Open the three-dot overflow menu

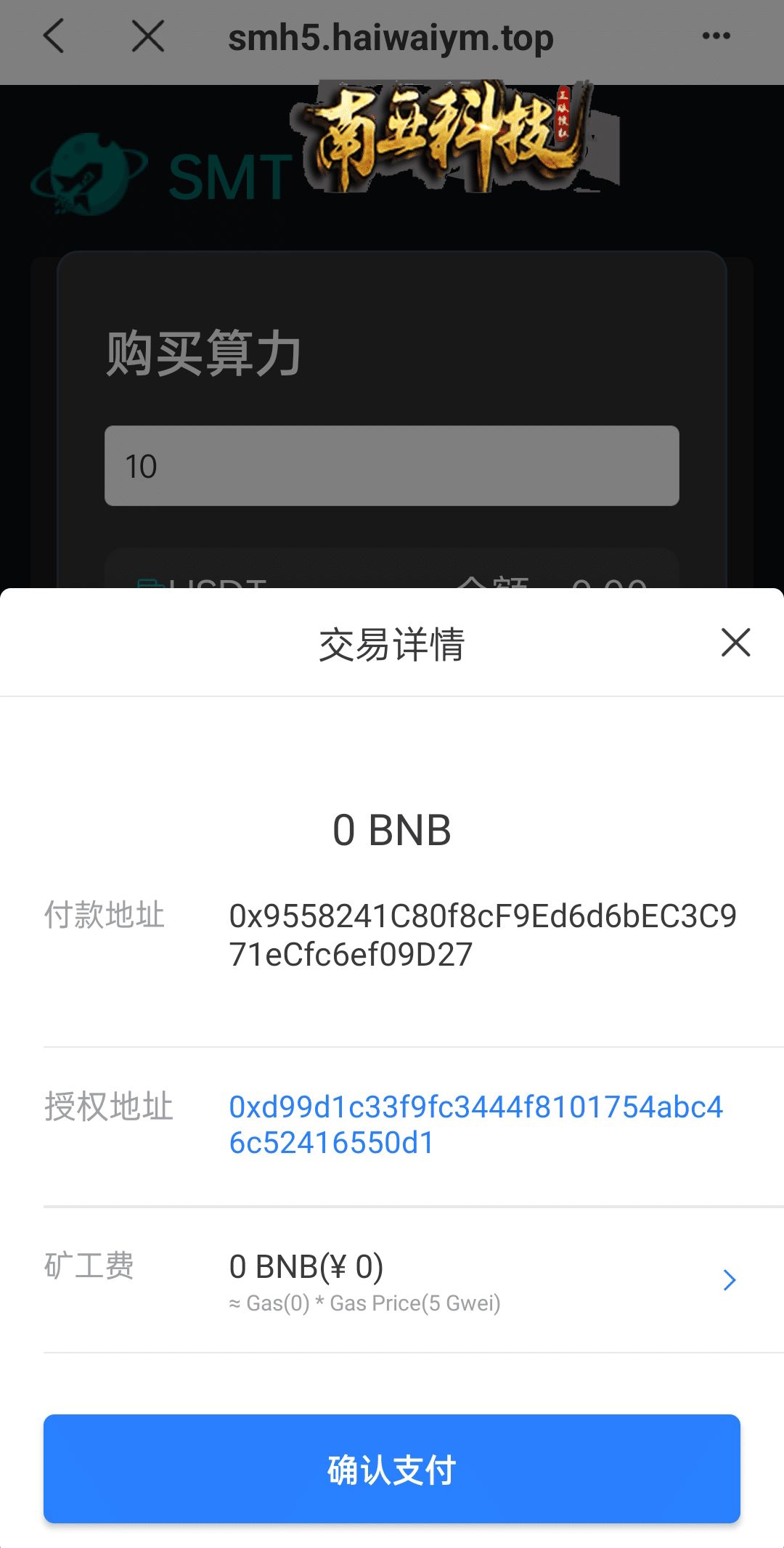716,36
